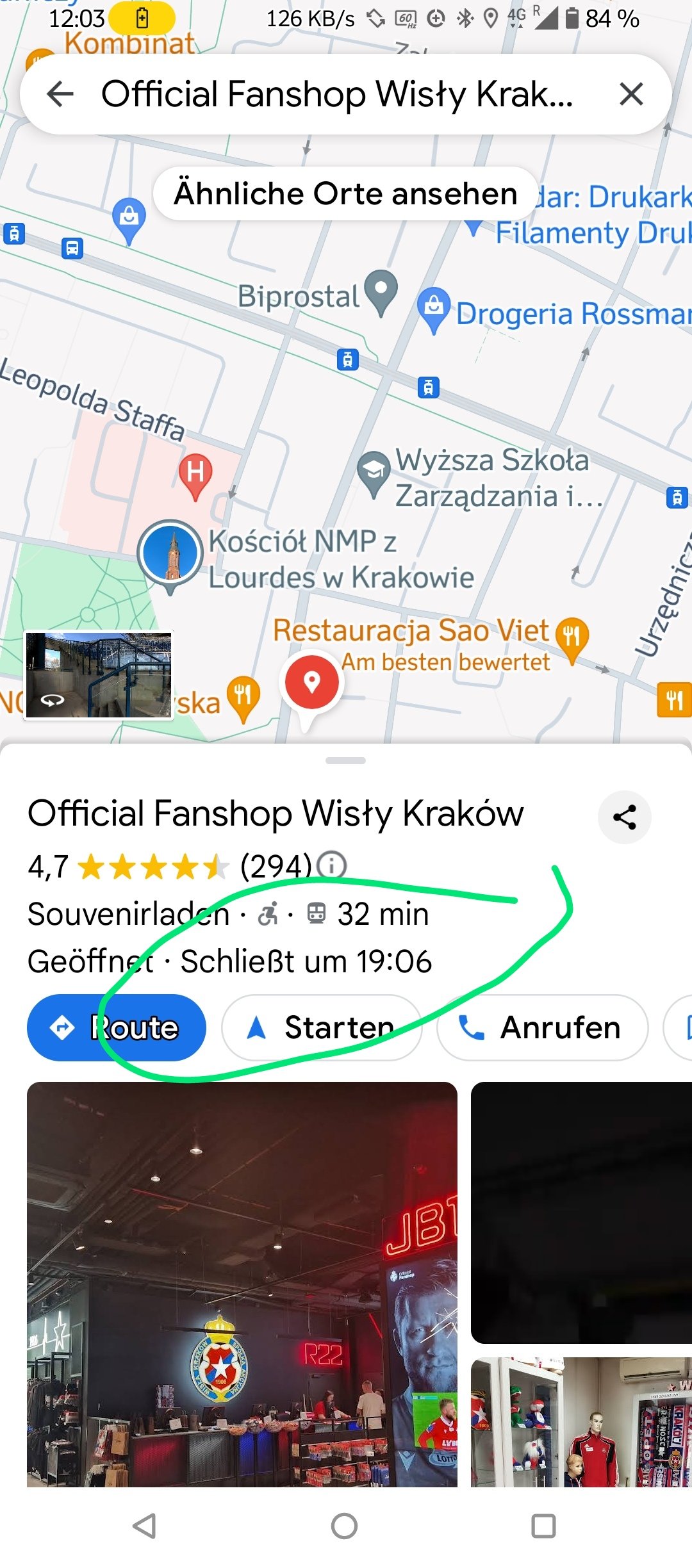Share the Official Fanshop place
The image size is (692, 1568).
(x=625, y=817)
